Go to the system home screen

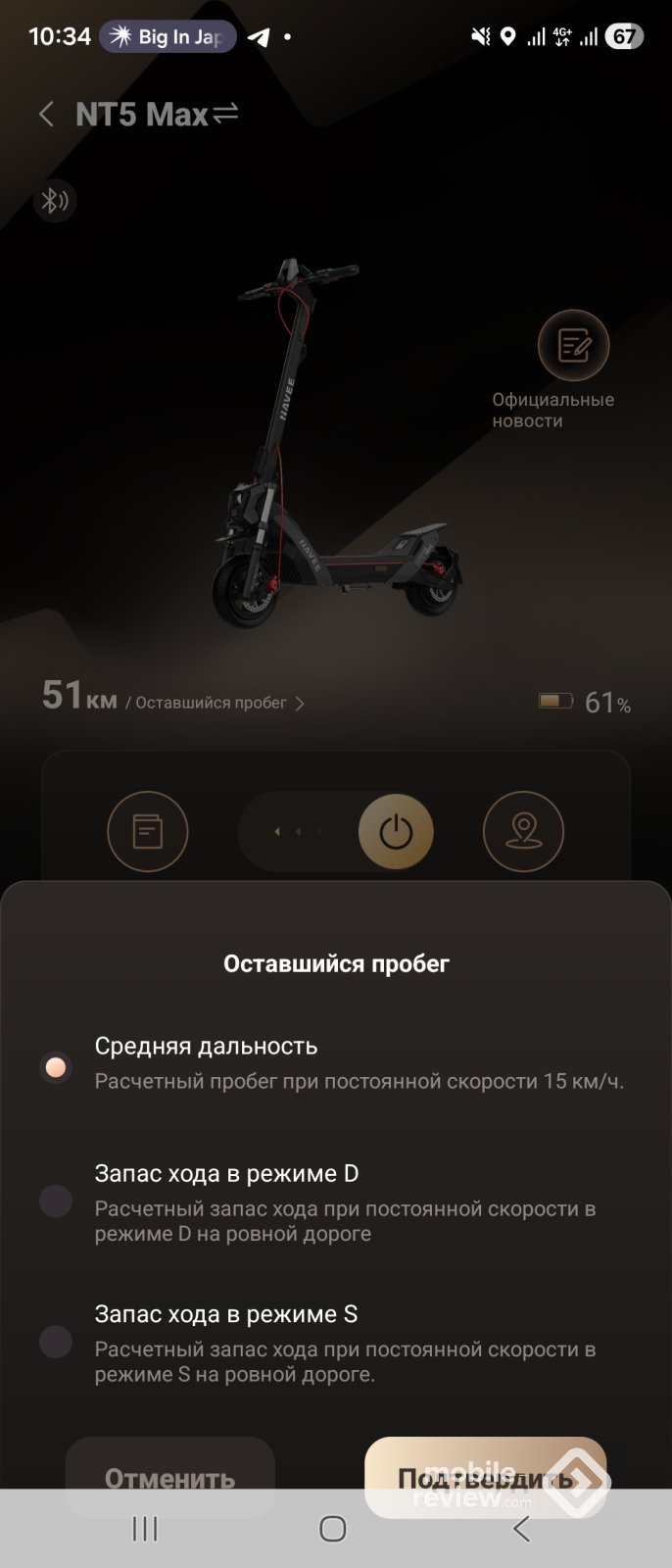333,1529
